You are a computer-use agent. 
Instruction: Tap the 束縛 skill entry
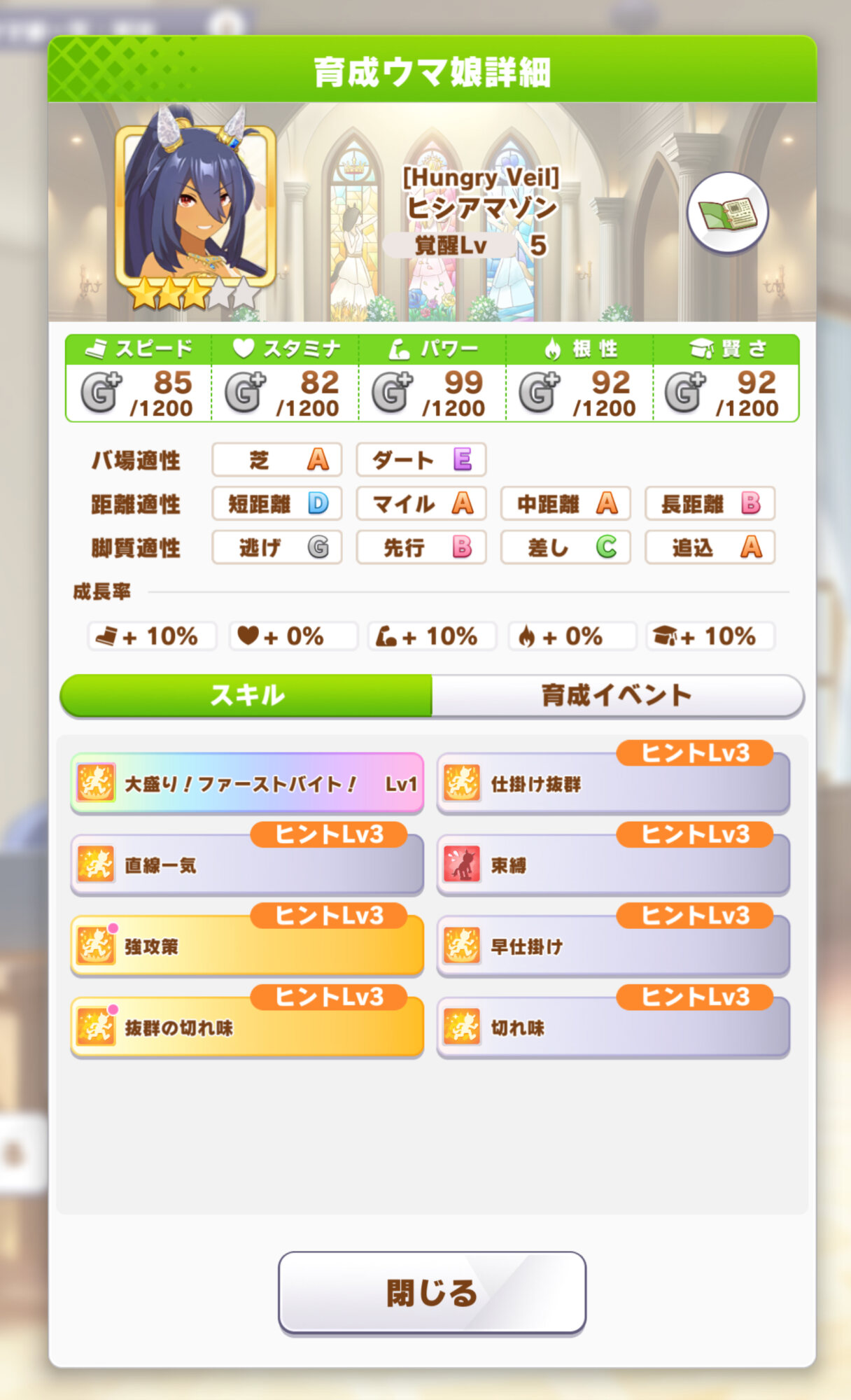tap(613, 864)
